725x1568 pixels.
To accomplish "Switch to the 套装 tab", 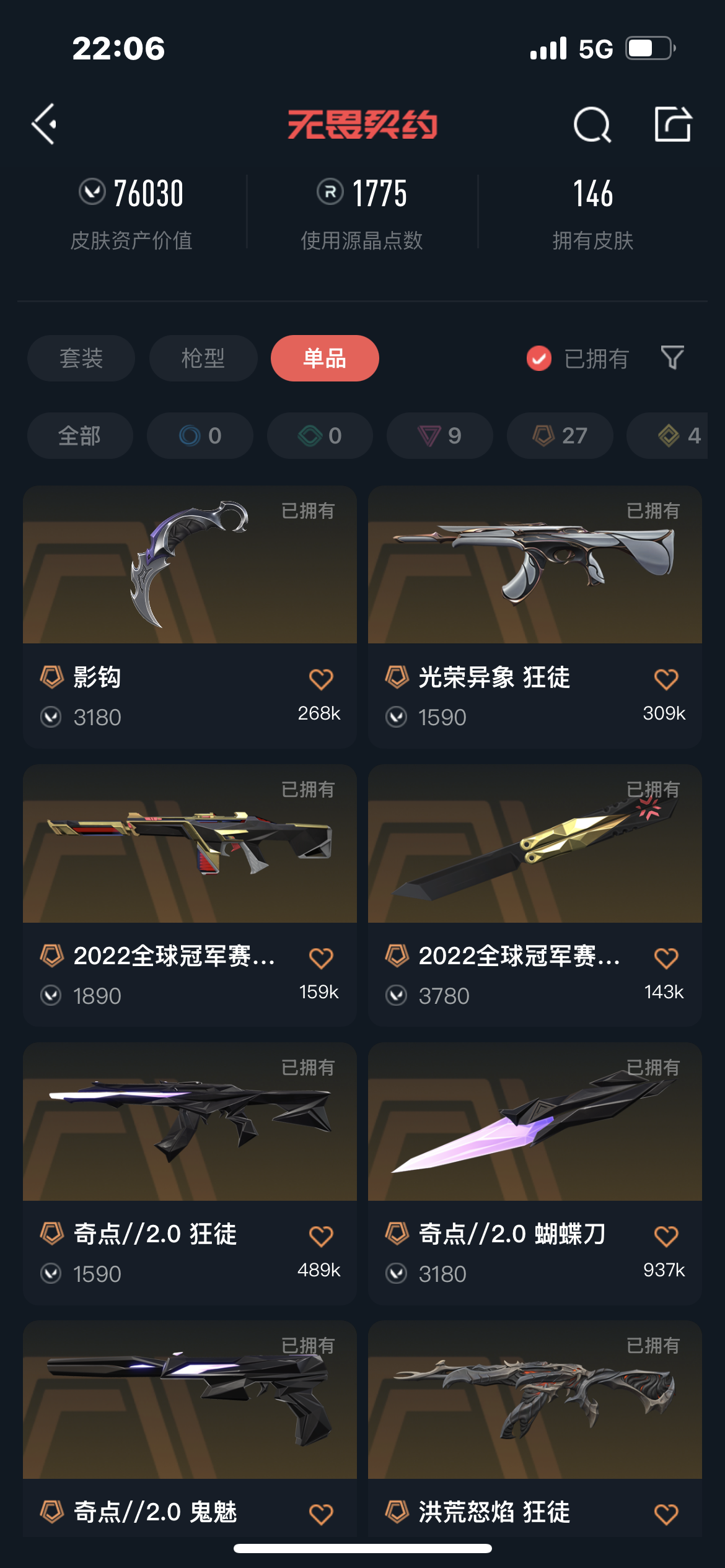I will pyautogui.click(x=81, y=358).
